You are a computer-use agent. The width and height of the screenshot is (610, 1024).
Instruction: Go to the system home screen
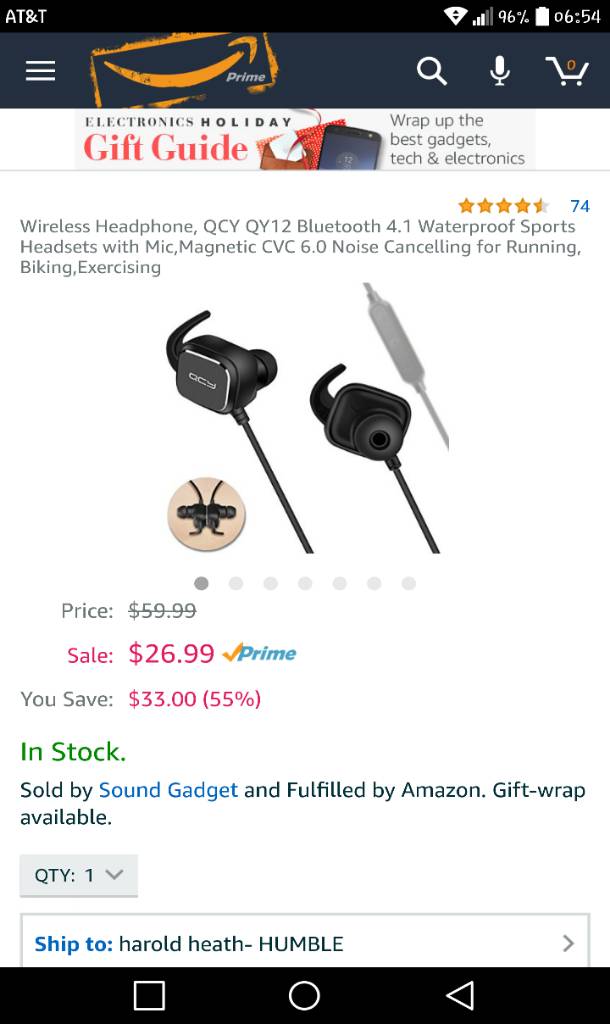pos(304,995)
